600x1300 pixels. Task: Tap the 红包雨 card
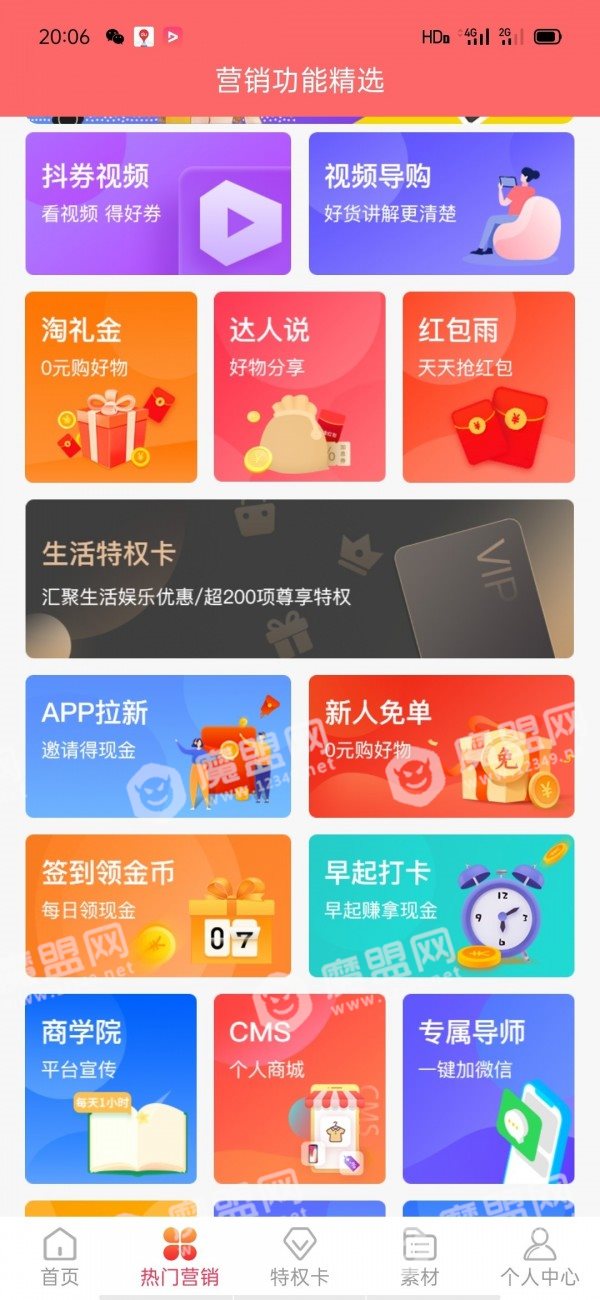click(488, 387)
